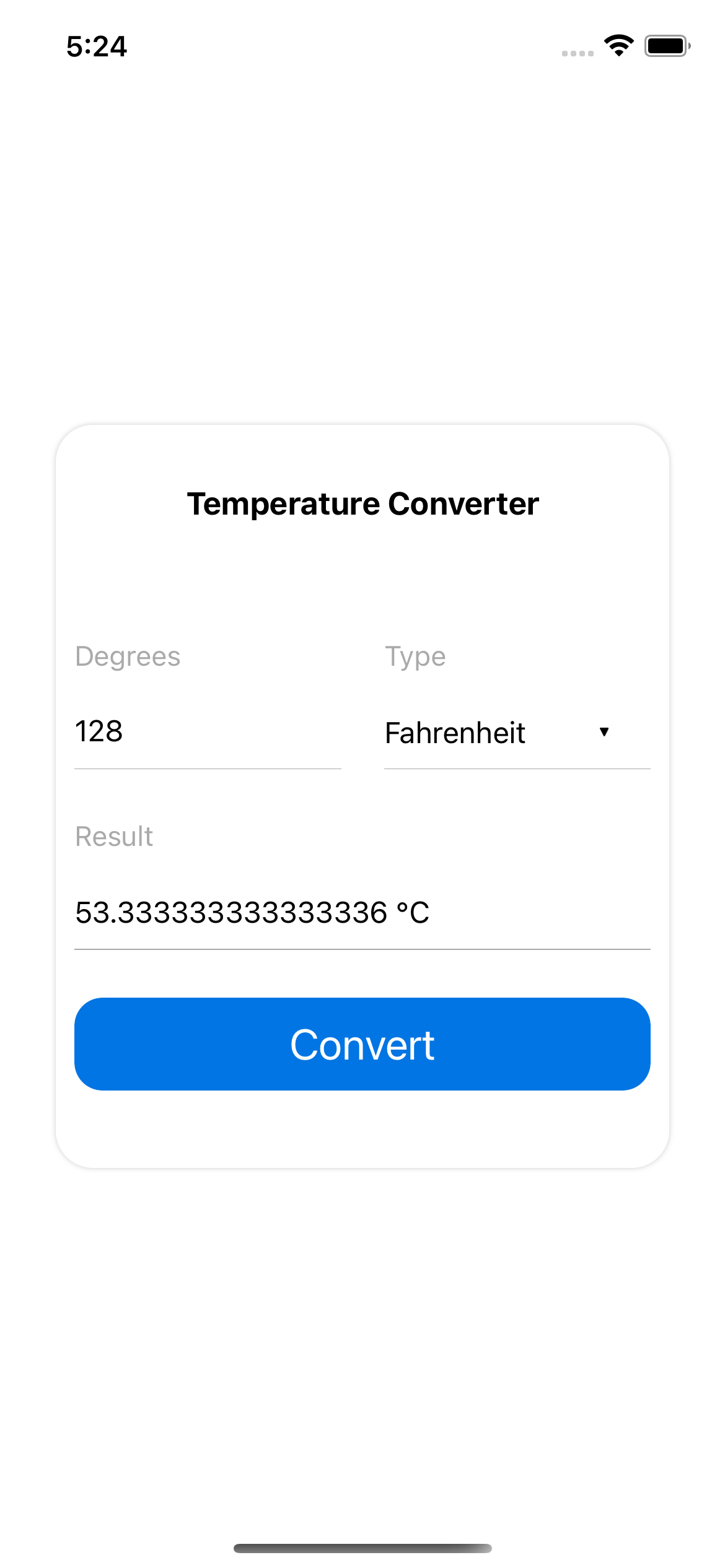Click the Temperature Converter title
This screenshot has width=725, height=1568.
click(x=362, y=503)
